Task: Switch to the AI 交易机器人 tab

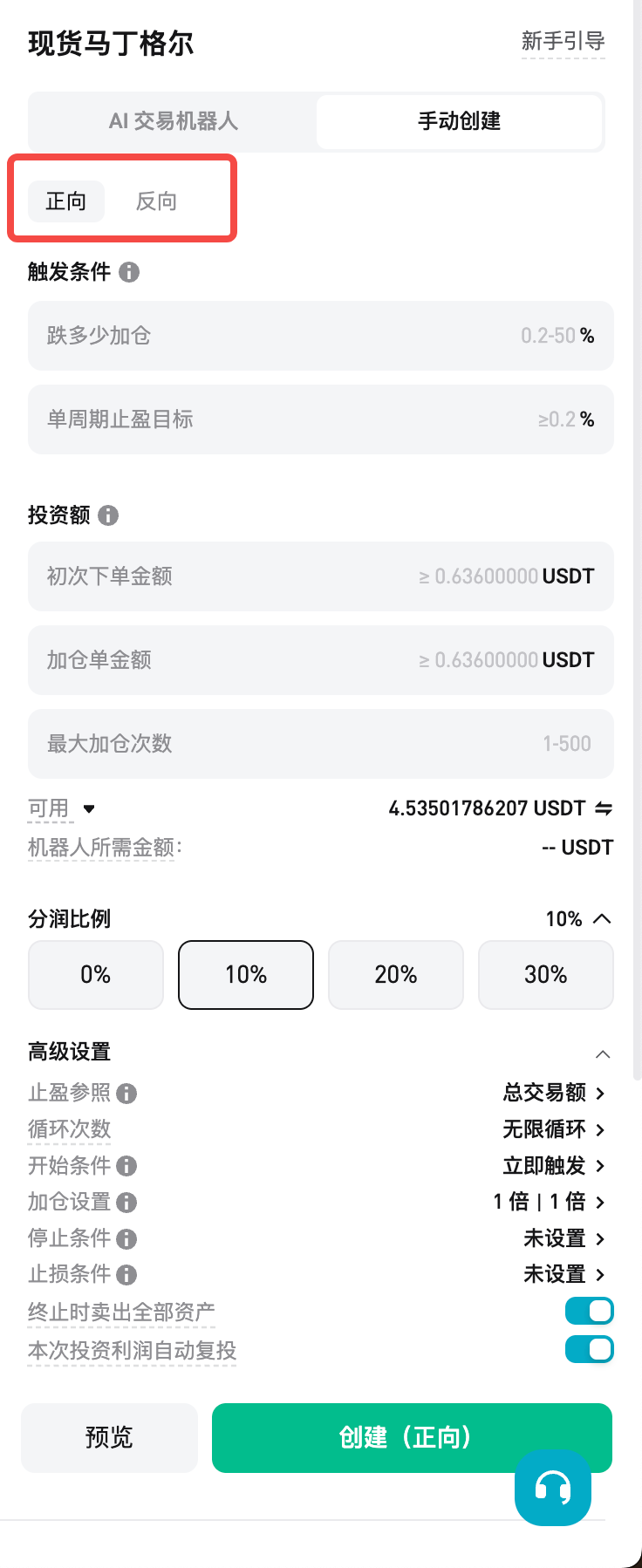Action: tap(173, 122)
